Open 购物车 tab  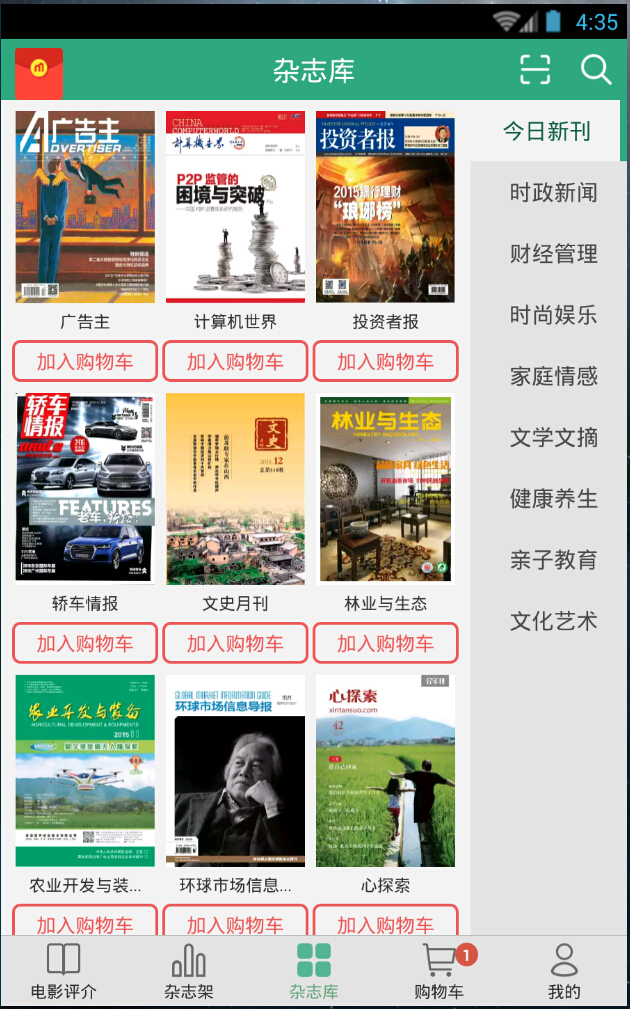tap(439, 972)
